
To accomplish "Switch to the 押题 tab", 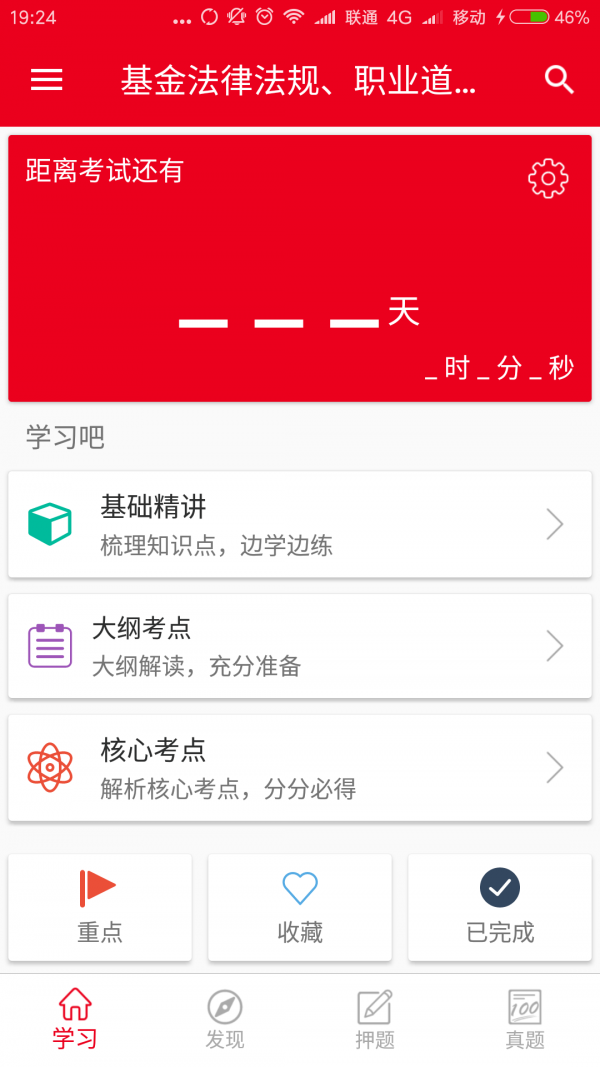I will pyautogui.click(x=375, y=1020).
